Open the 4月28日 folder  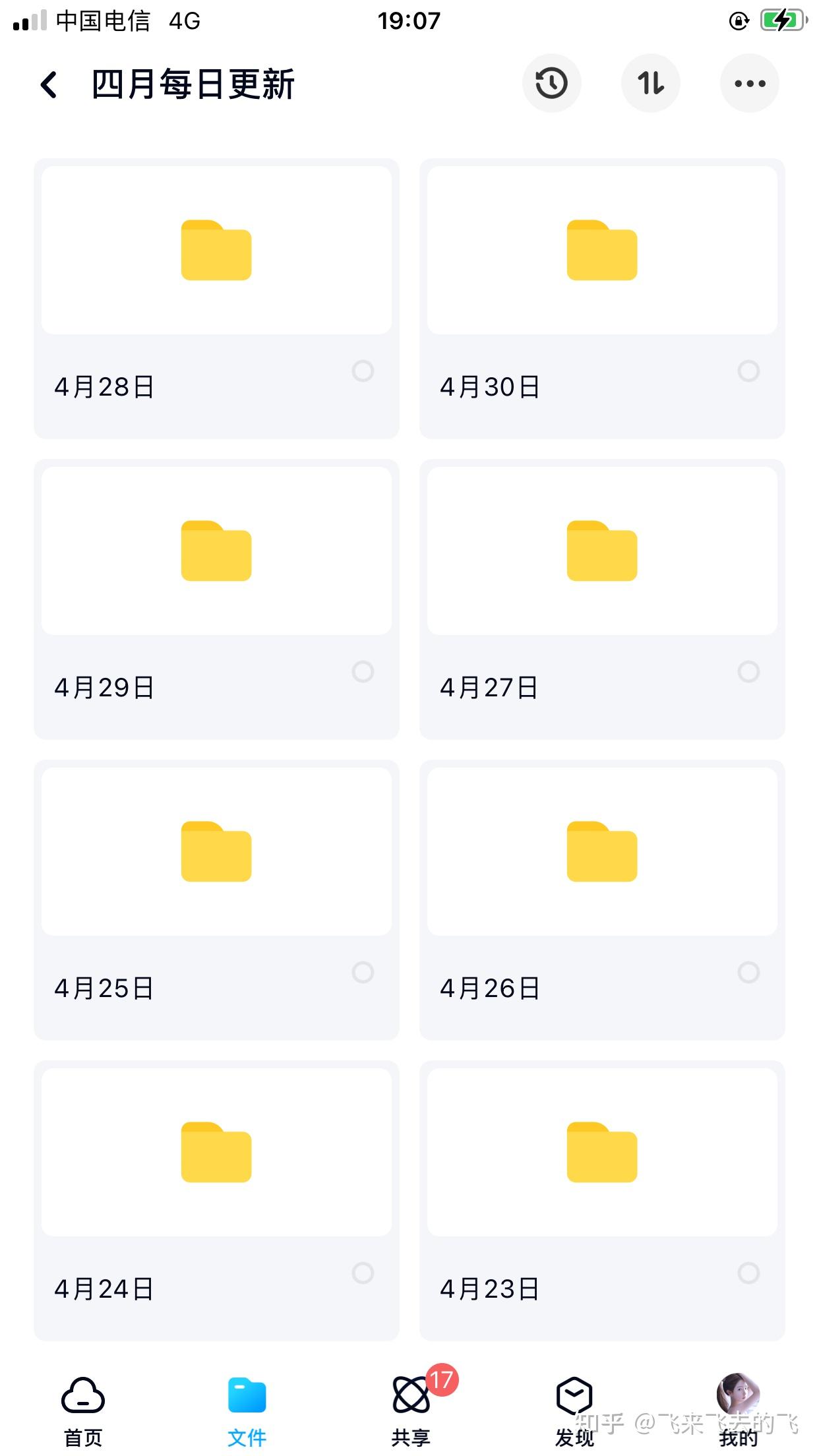(x=216, y=251)
